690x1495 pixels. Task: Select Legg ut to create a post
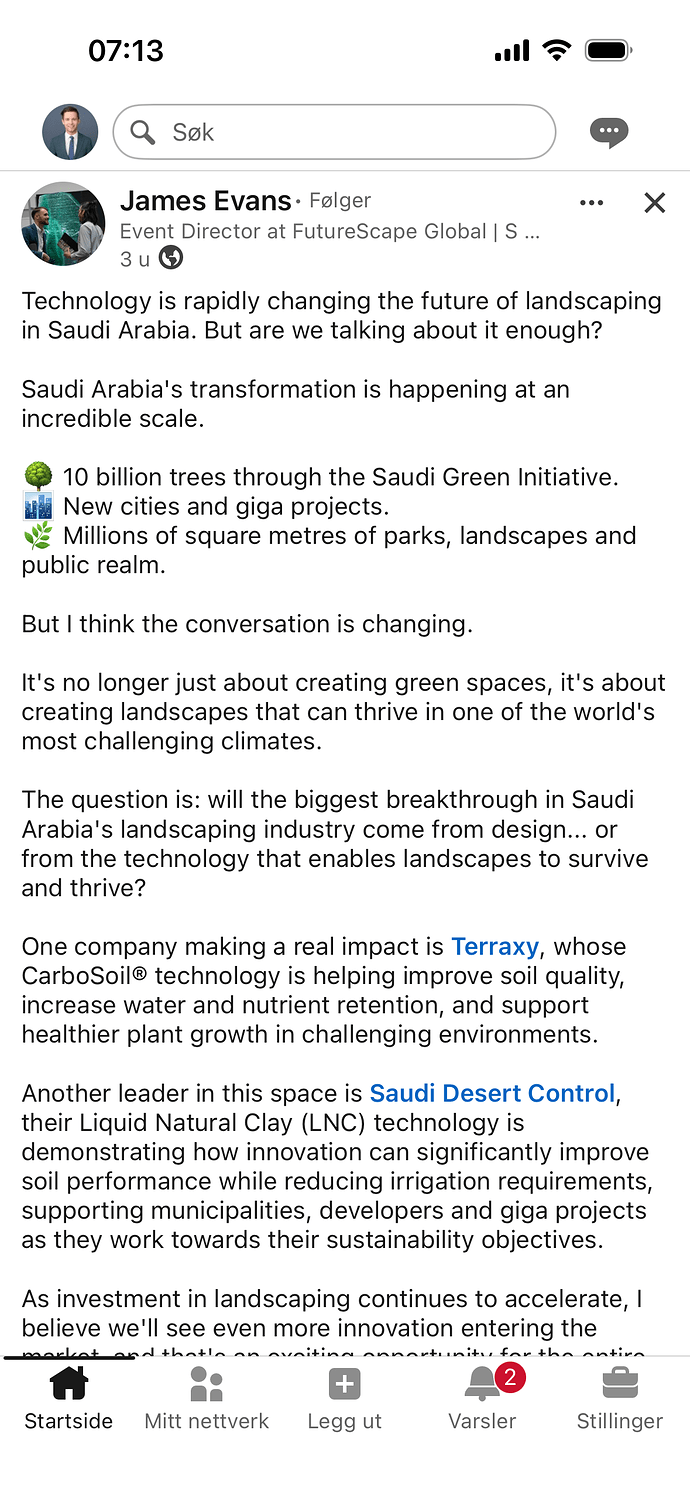click(x=345, y=1399)
